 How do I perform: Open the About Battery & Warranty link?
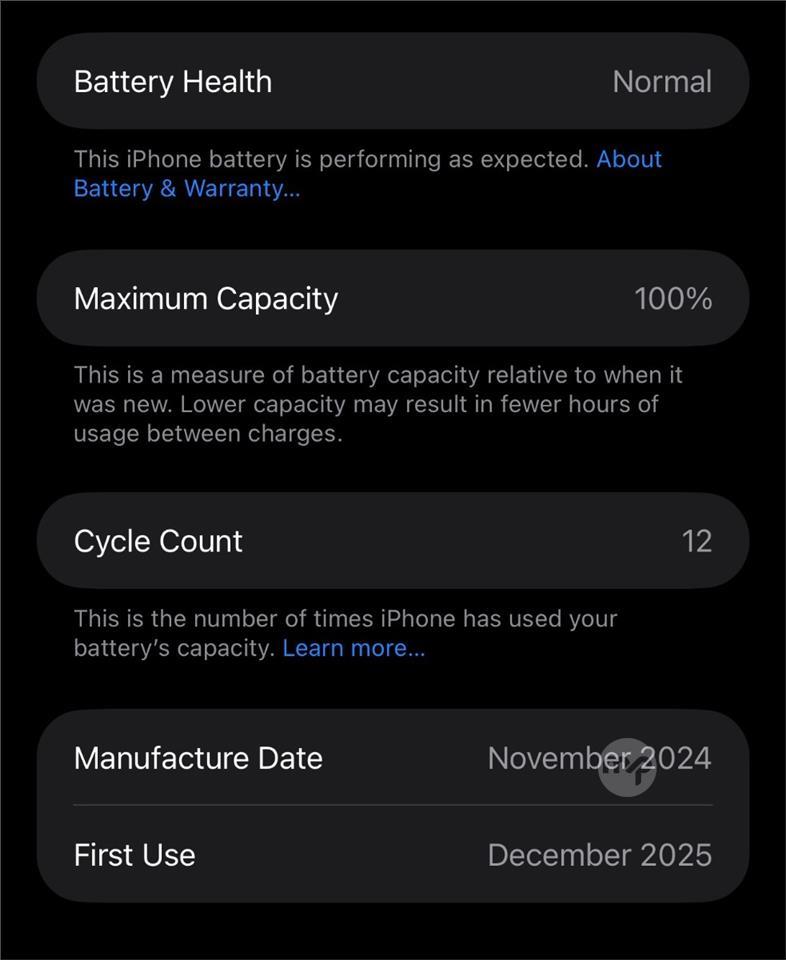[x=186, y=189]
